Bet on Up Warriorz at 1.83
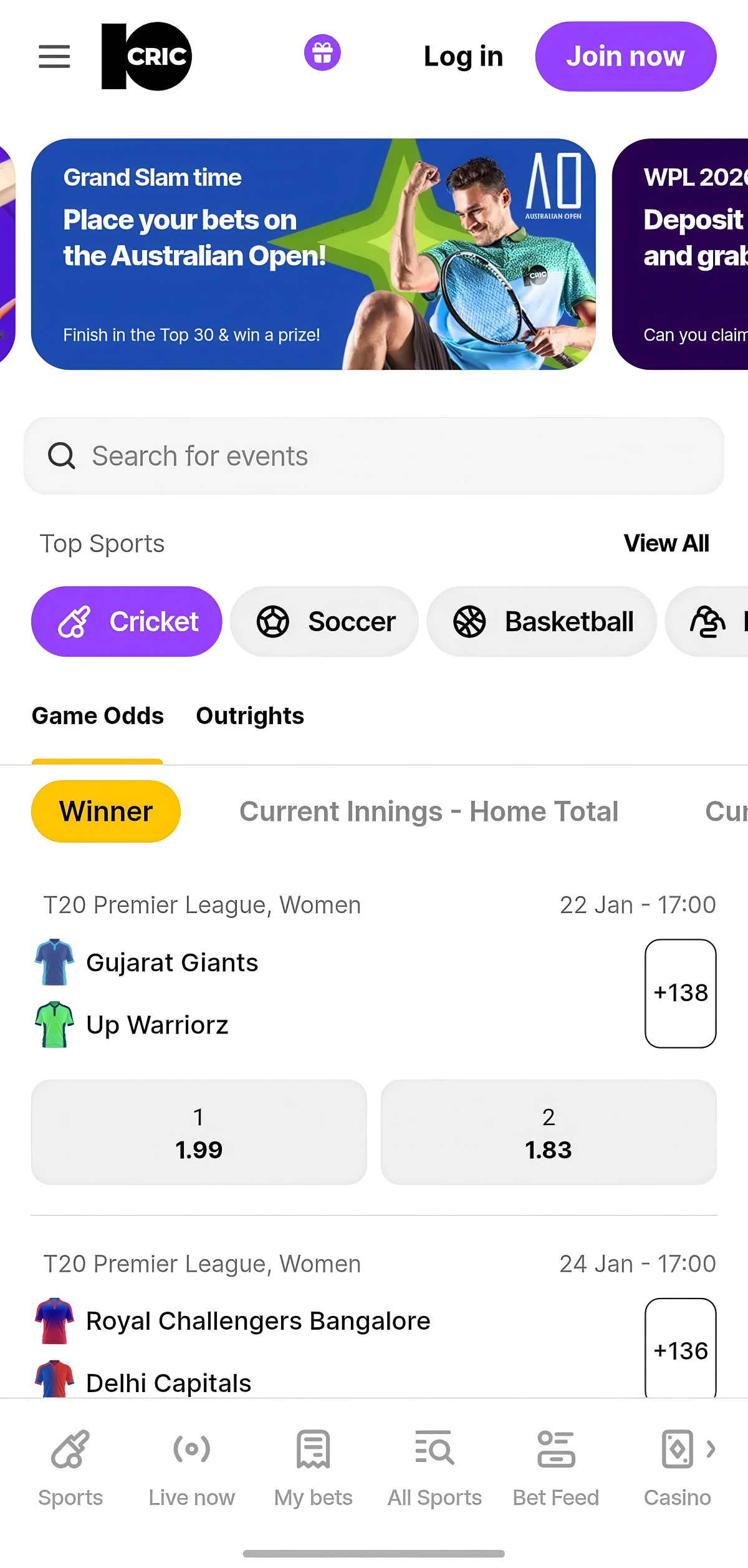 pos(549,1132)
